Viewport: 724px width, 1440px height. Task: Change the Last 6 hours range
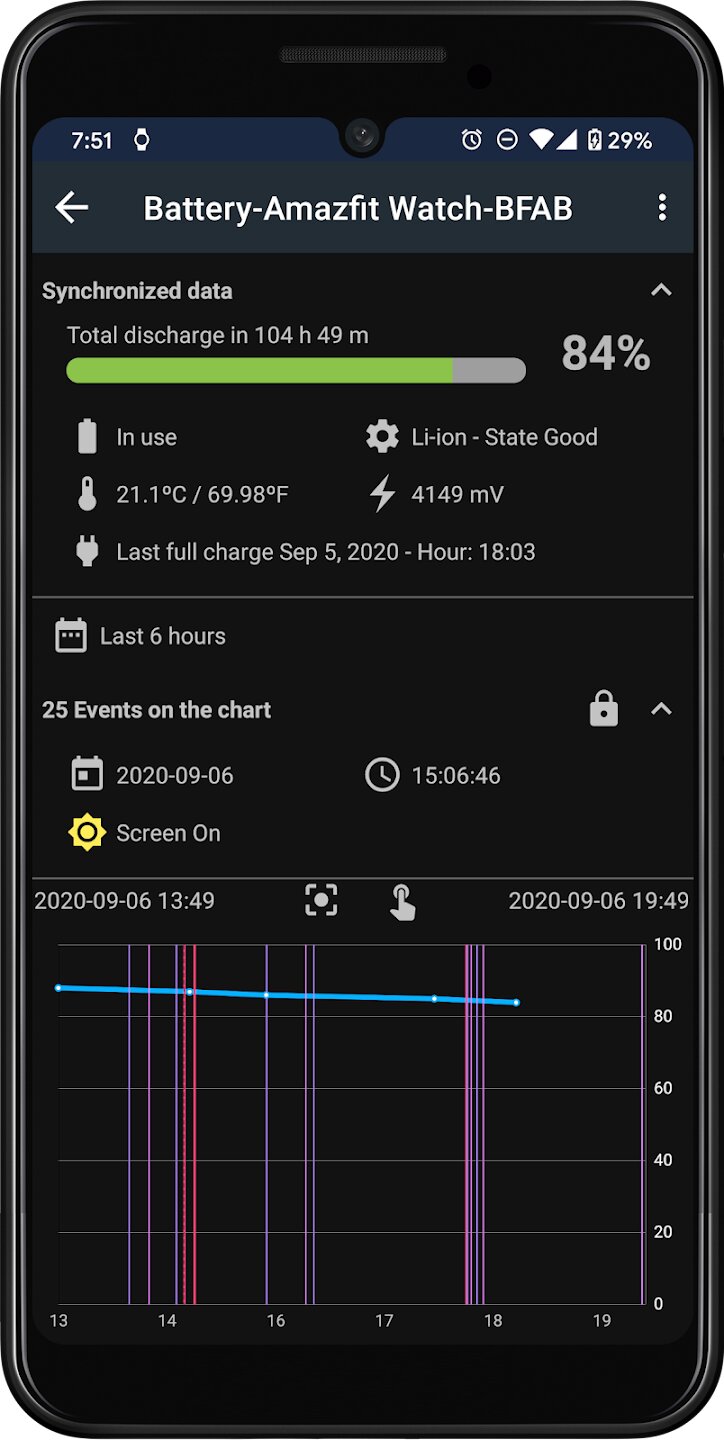tap(141, 636)
